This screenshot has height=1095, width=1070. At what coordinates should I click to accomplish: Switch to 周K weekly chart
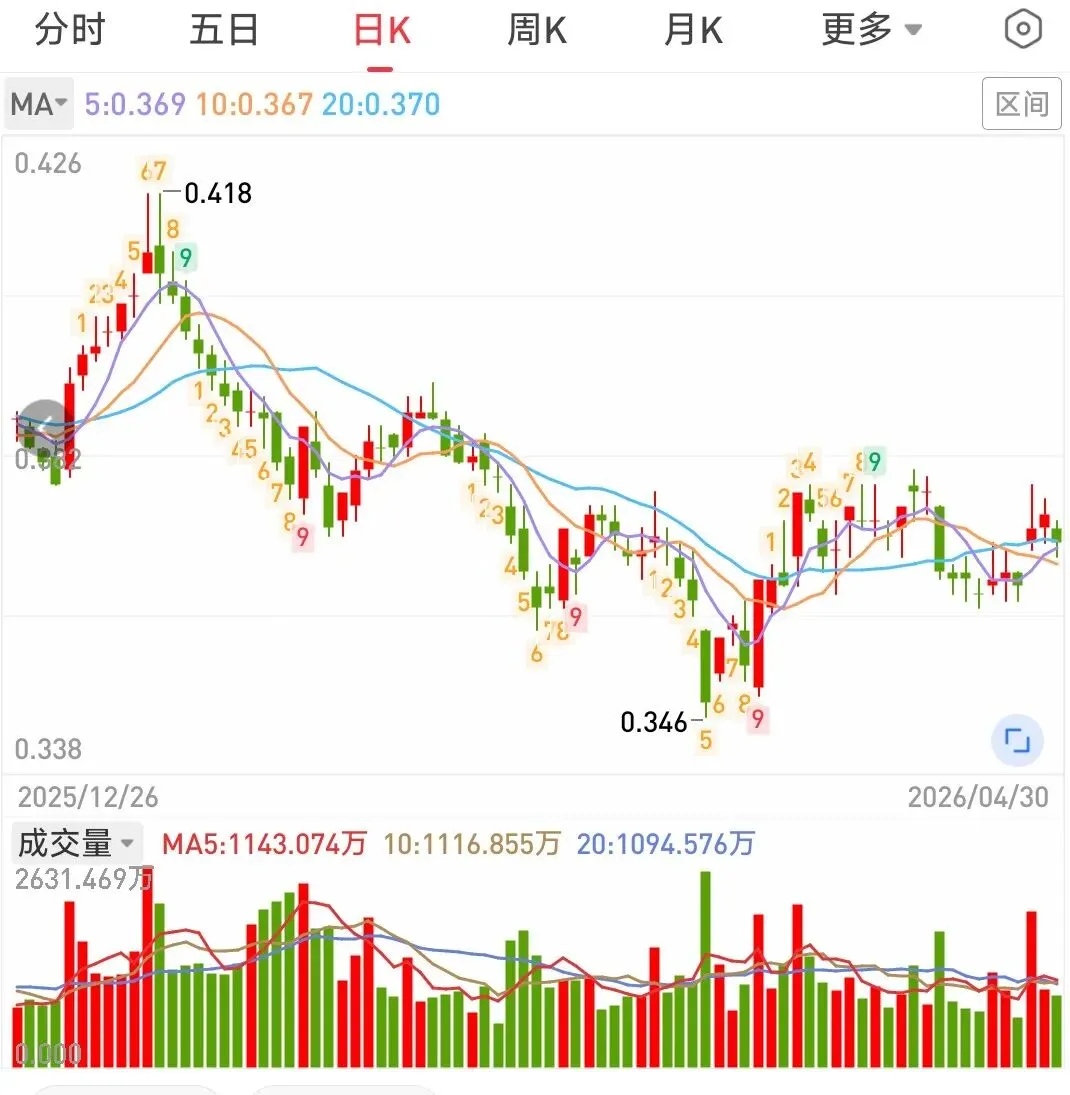point(536,30)
